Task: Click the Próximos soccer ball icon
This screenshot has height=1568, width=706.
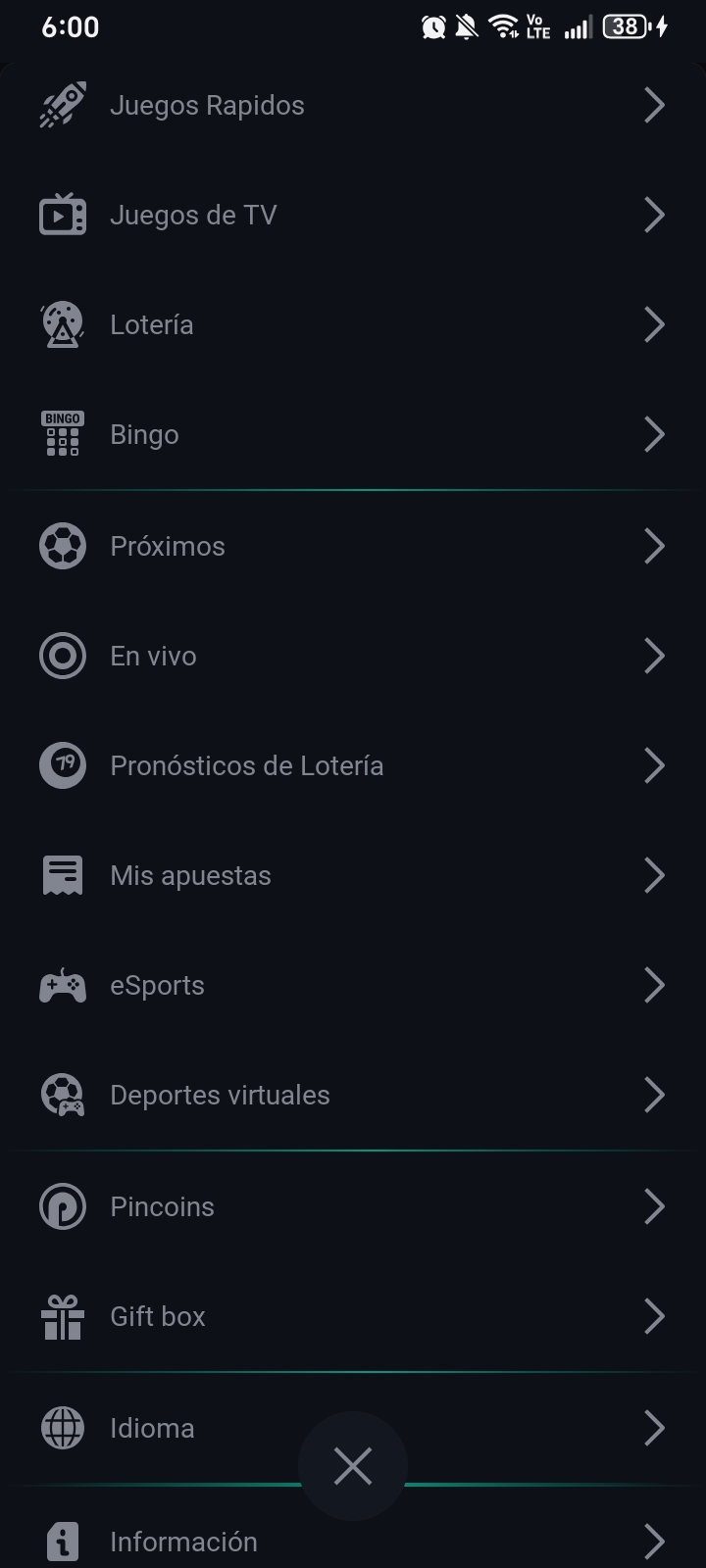Action: click(63, 546)
